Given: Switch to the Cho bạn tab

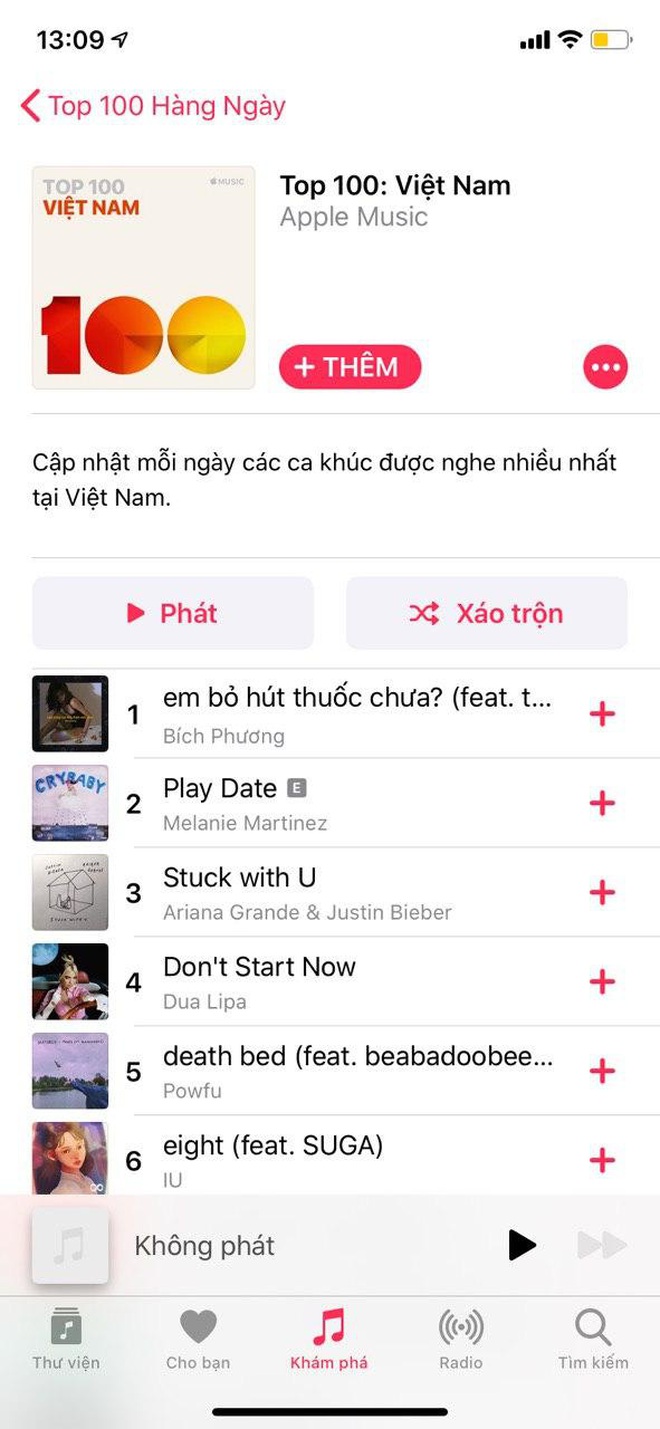Looking at the screenshot, I should pyautogui.click(x=198, y=1340).
